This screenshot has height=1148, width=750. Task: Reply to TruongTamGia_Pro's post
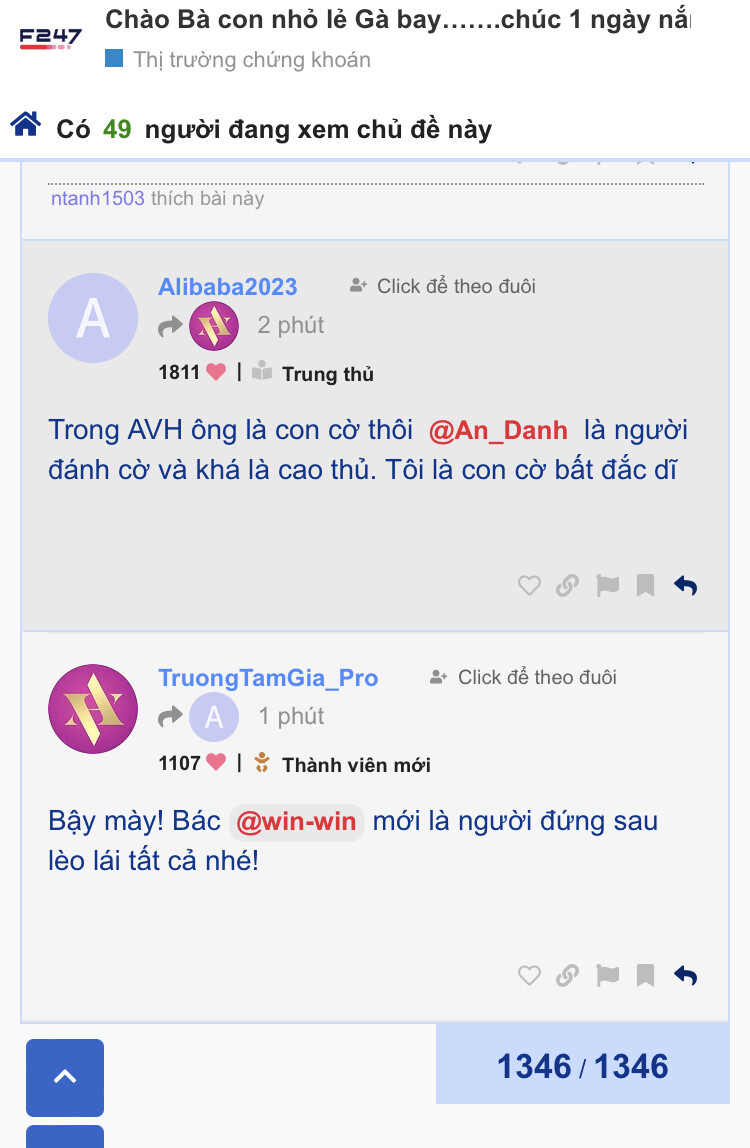[x=685, y=976]
